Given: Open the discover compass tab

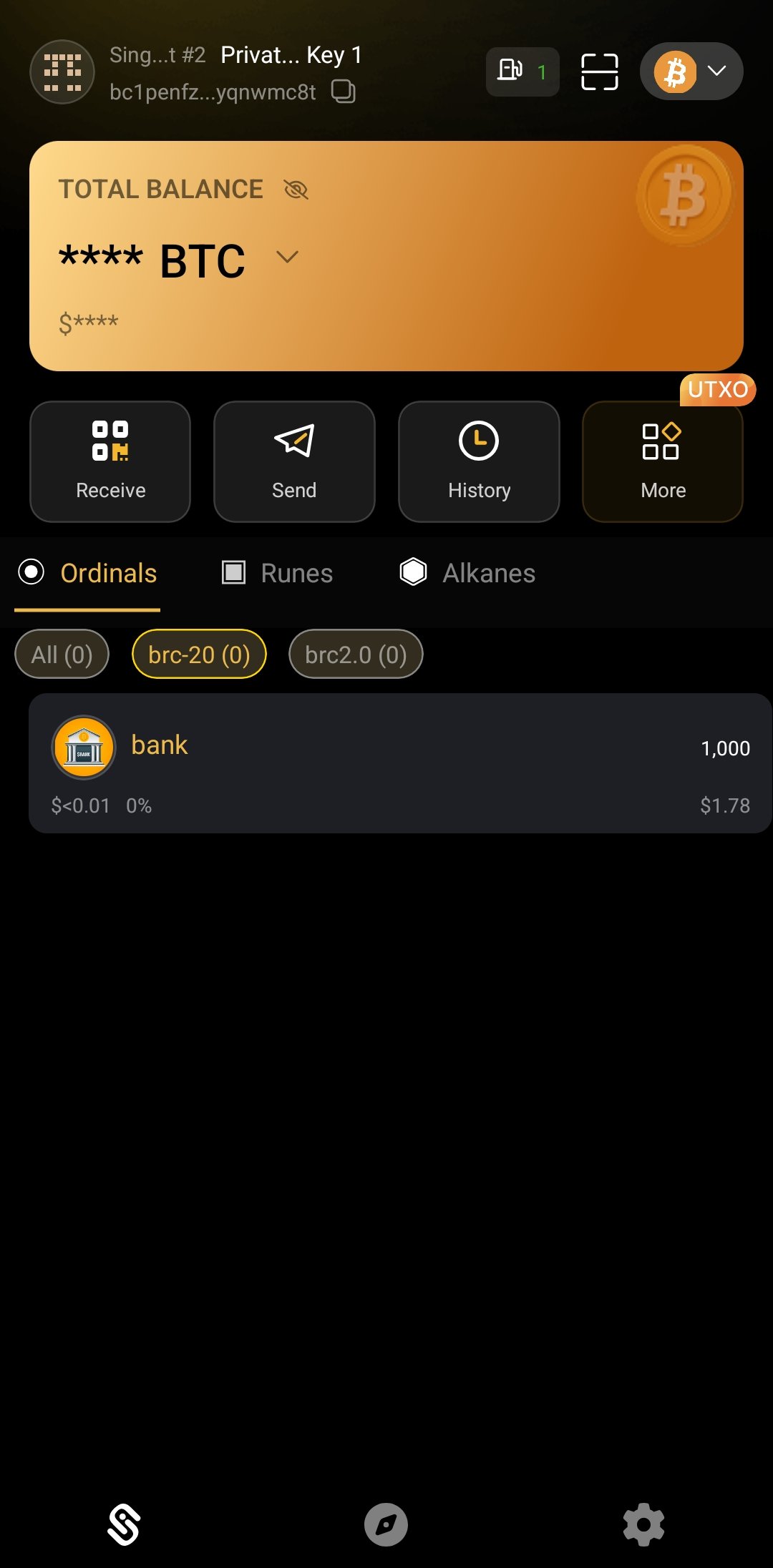Looking at the screenshot, I should tap(386, 1524).
